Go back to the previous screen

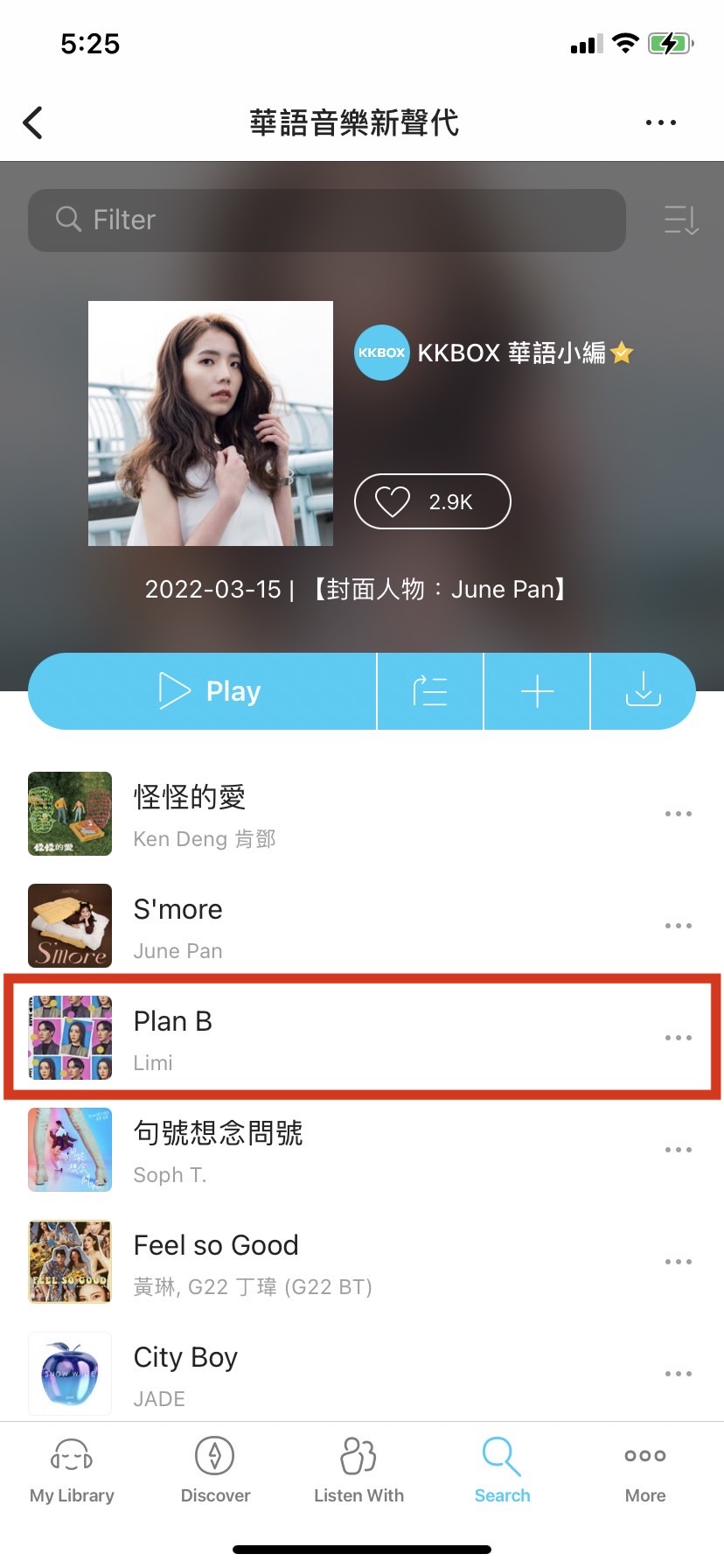[33, 122]
